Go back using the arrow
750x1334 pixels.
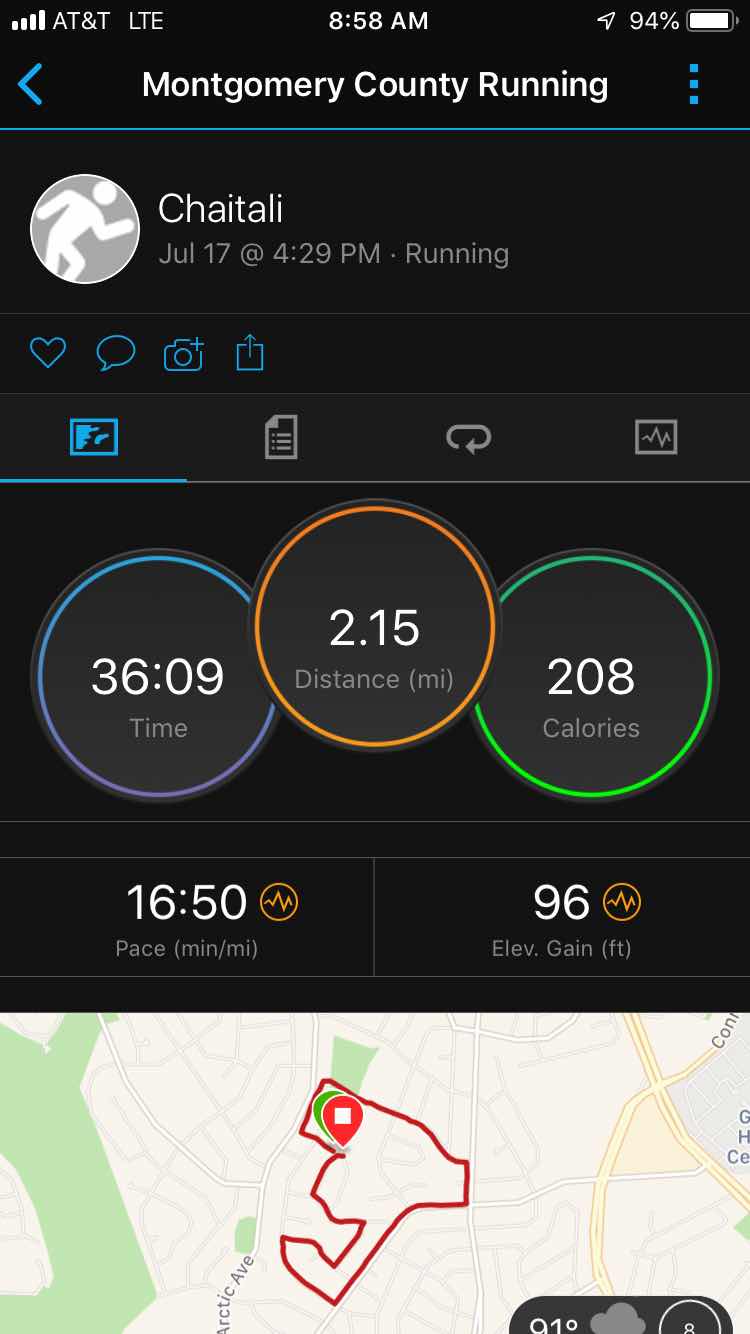pyautogui.click(x=31, y=85)
